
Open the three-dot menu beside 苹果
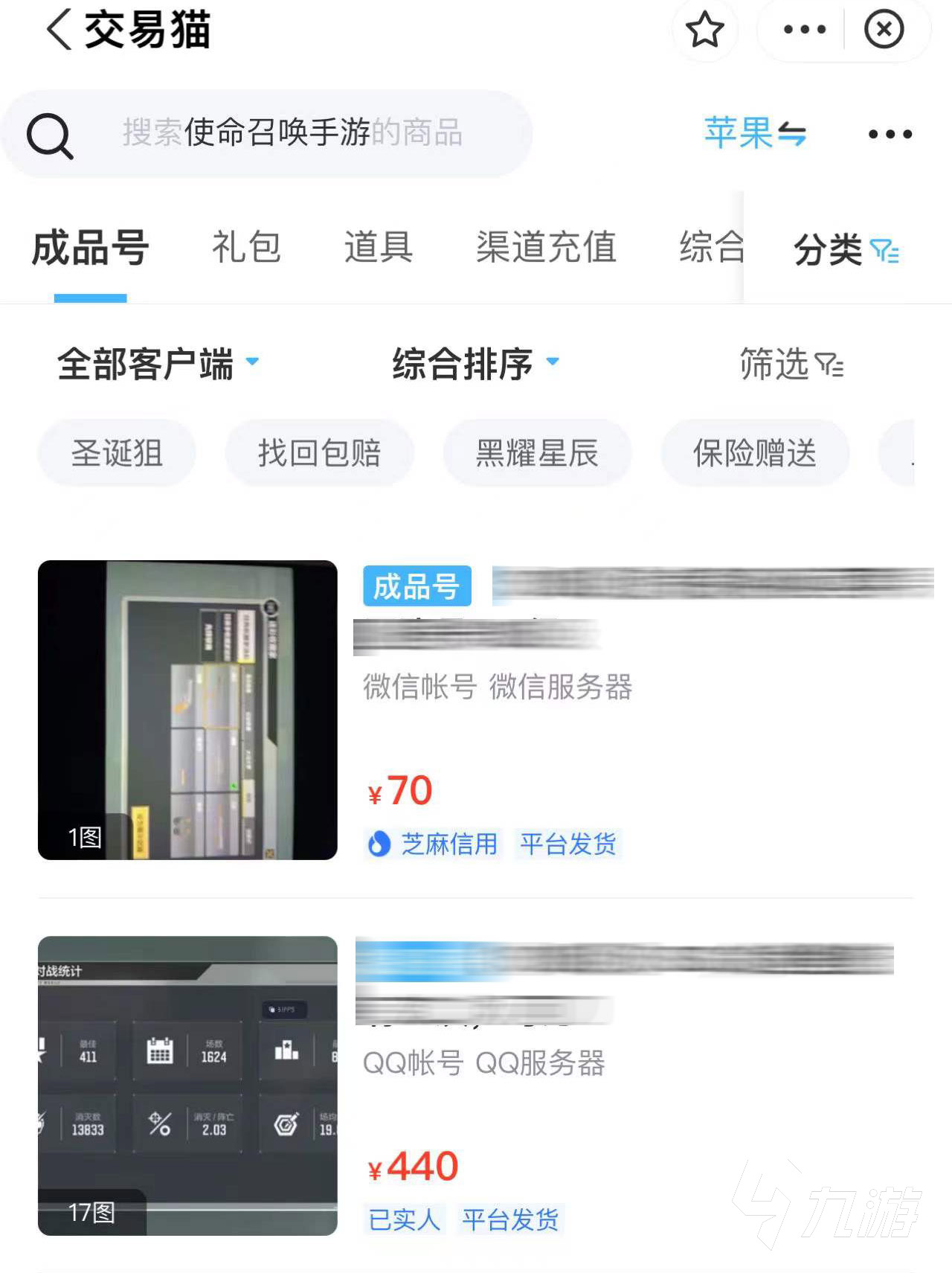[890, 134]
